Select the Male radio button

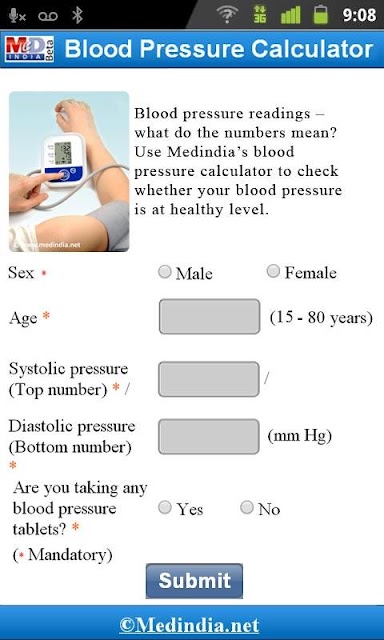pyautogui.click(x=164, y=272)
